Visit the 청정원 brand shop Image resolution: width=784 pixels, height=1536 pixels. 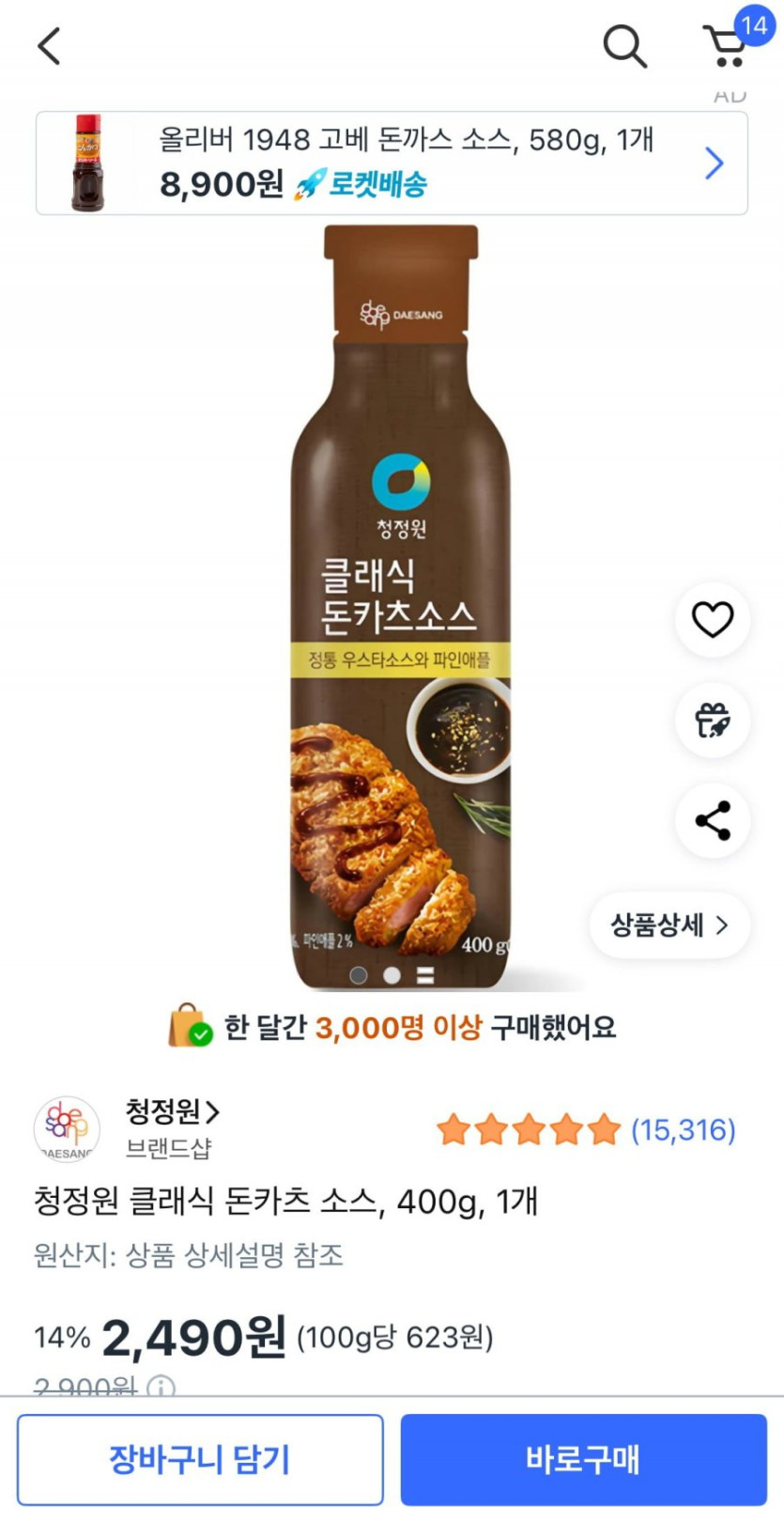[173, 1112]
